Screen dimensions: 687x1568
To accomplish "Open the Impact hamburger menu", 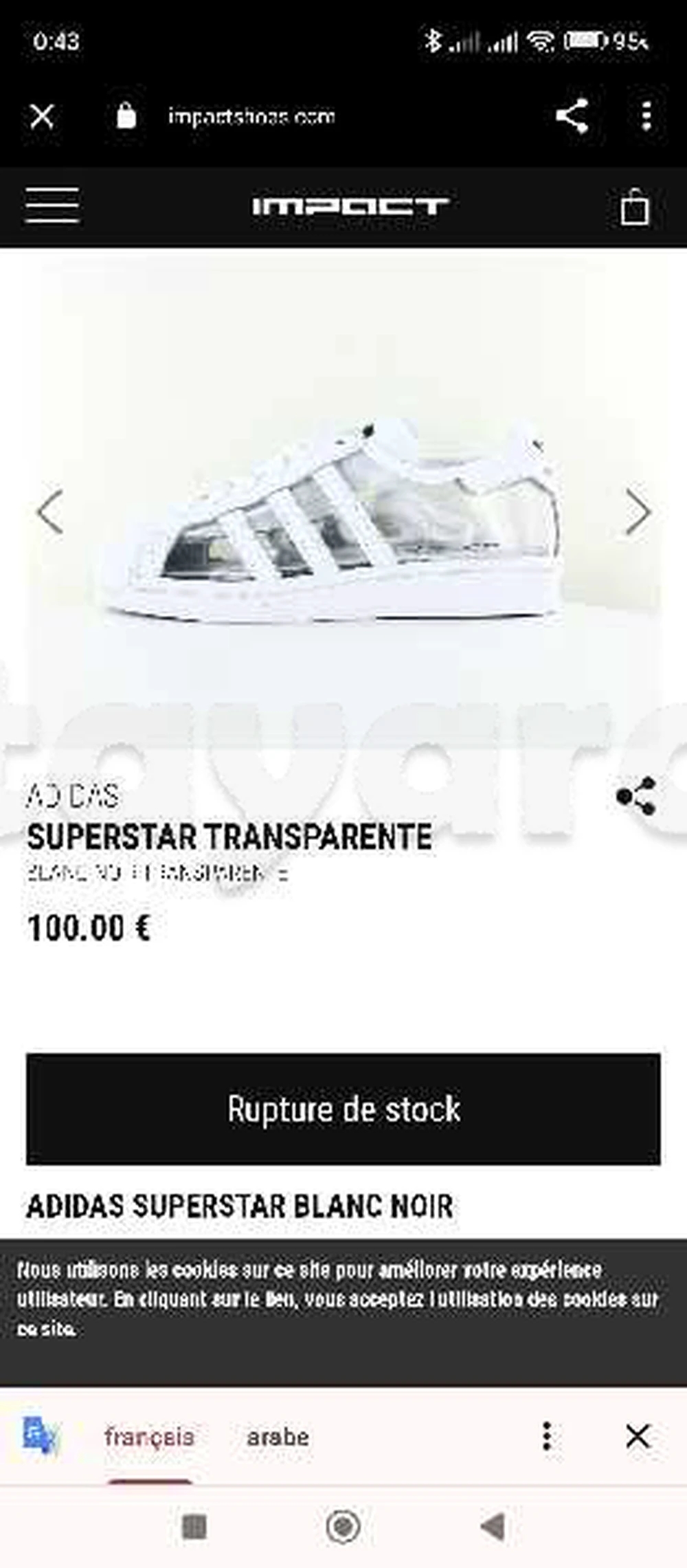I will pyautogui.click(x=52, y=205).
